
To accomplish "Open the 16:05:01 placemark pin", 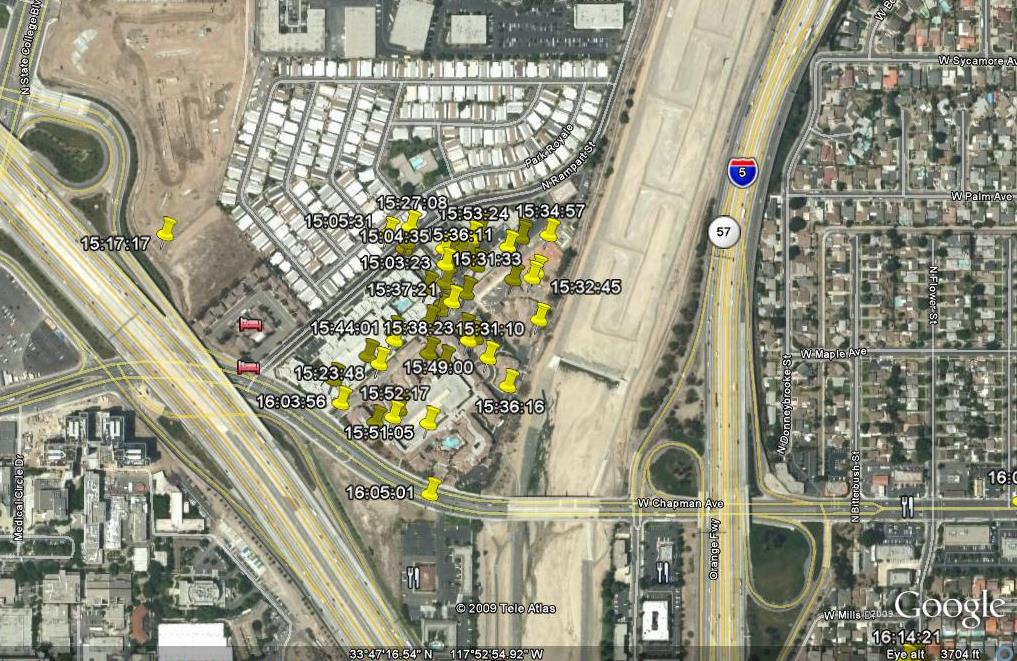I will point(431,488).
